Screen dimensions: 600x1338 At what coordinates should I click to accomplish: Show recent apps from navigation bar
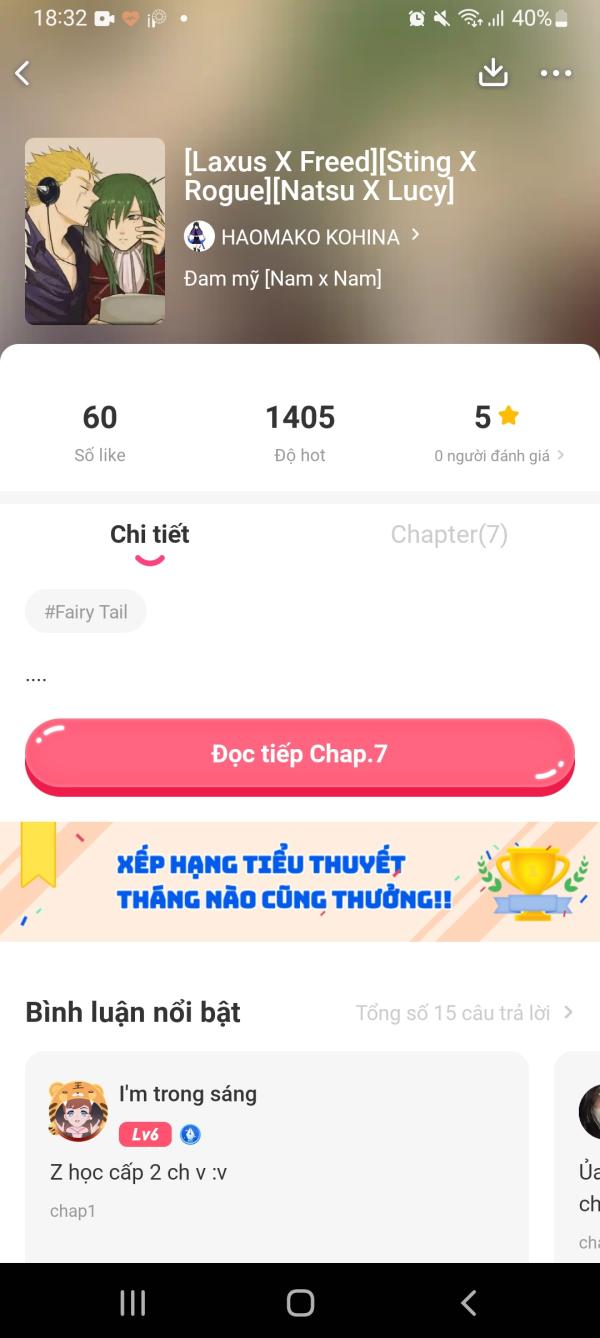(x=132, y=1302)
